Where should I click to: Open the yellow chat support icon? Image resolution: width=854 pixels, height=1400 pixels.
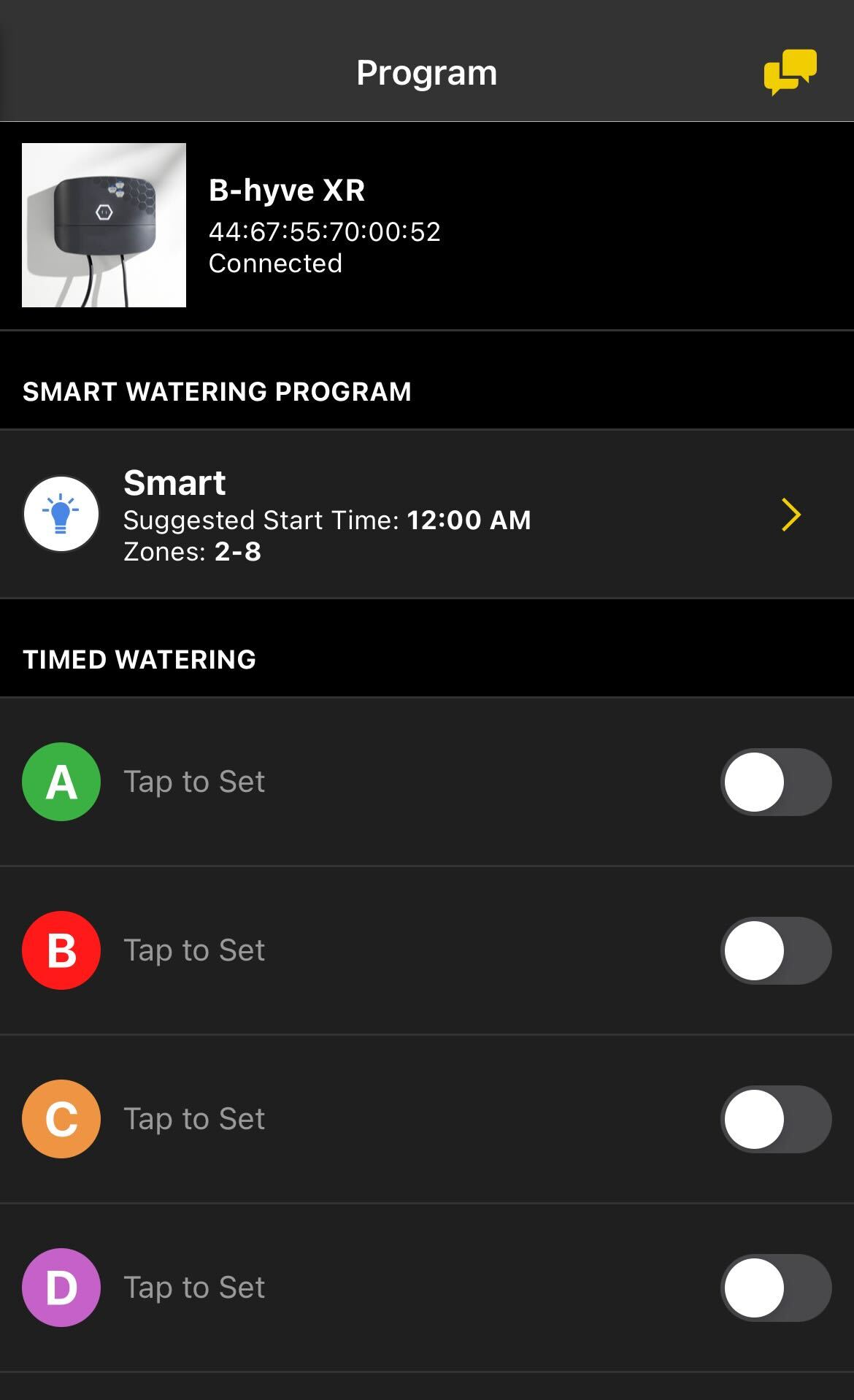coord(790,72)
